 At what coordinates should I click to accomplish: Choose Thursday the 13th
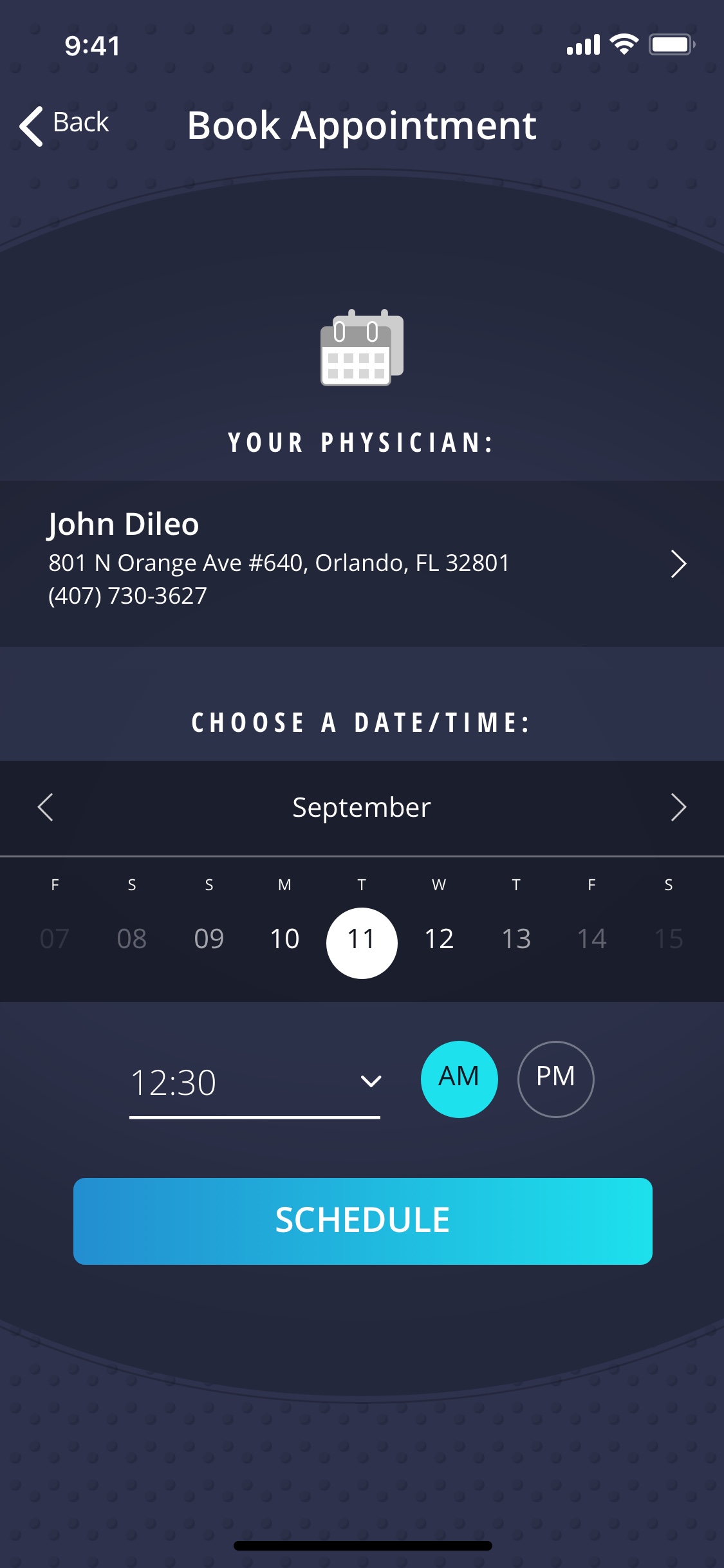pos(516,939)
